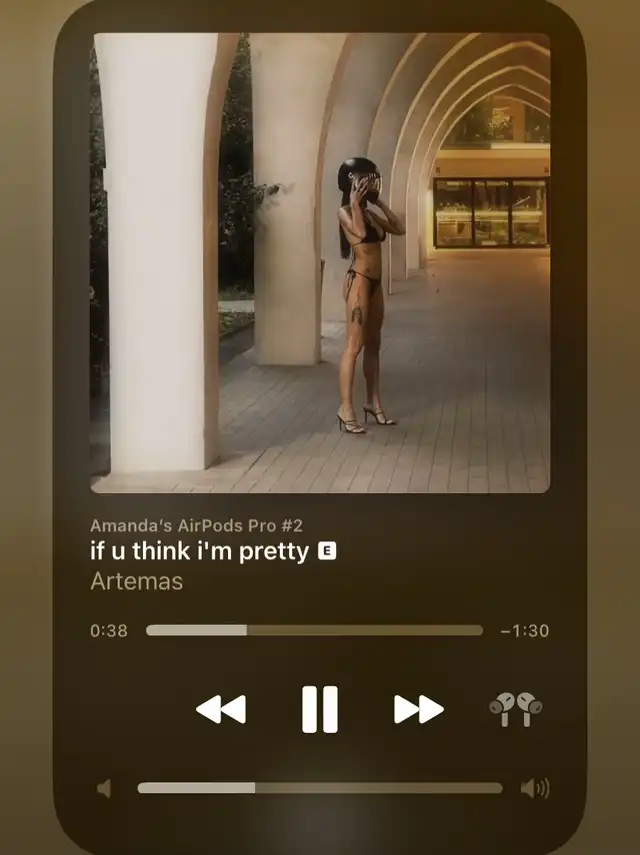Skip to the next track

pyautogui.click(x=418, y=709)
